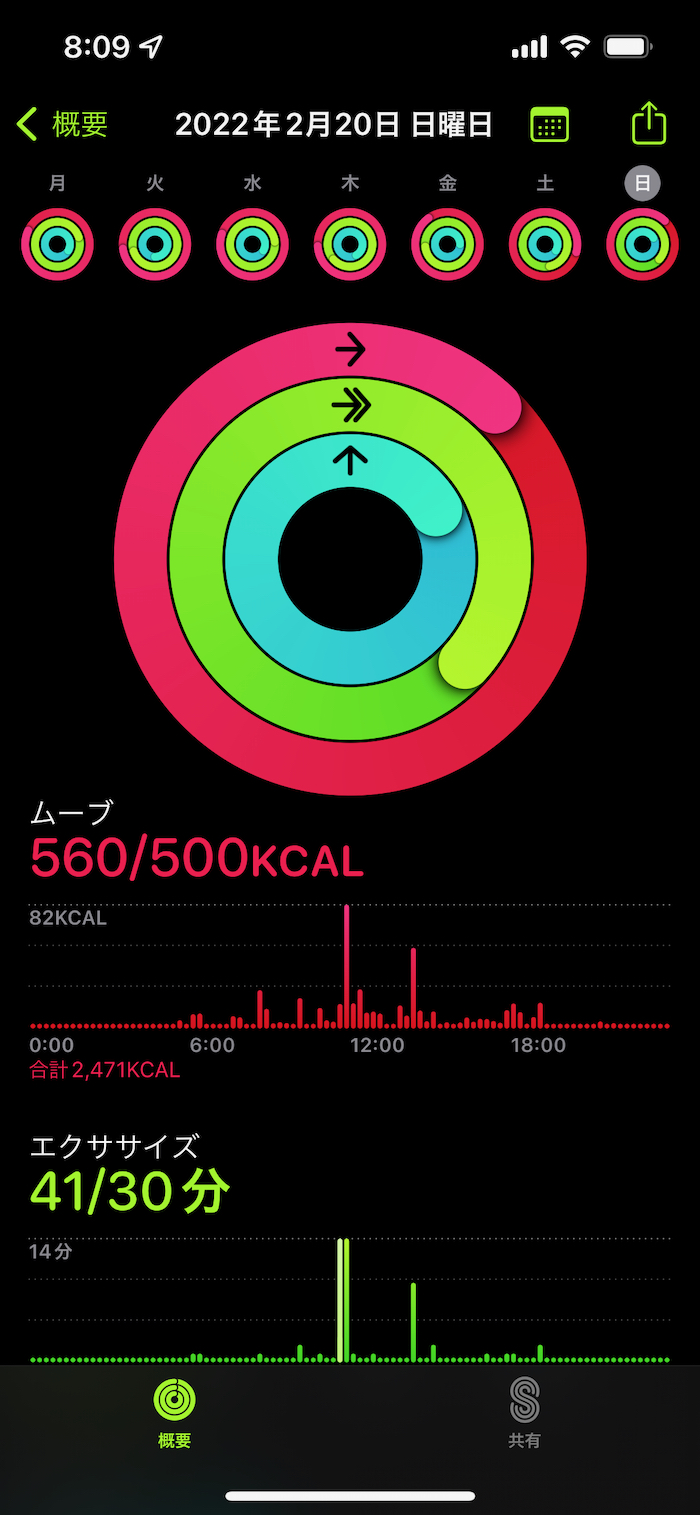Select Saturday (土) activity rings
Screen dimensions: 700x1515
click(545, 244)
